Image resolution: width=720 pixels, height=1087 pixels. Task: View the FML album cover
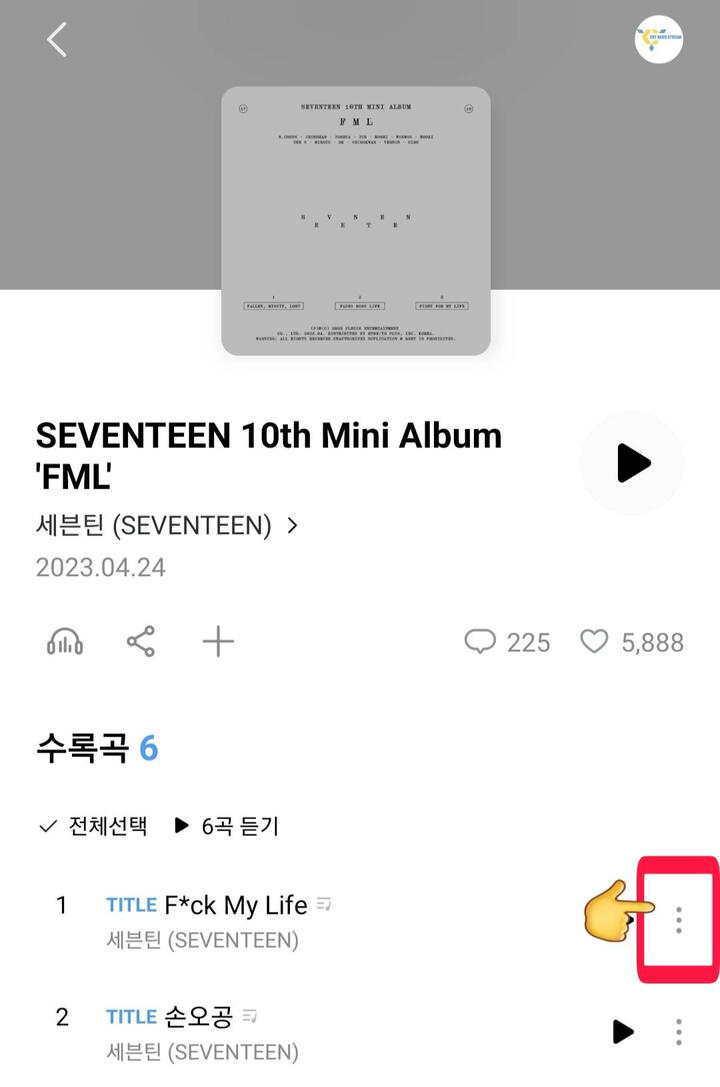pyautogui.click(x=355, y=221)
